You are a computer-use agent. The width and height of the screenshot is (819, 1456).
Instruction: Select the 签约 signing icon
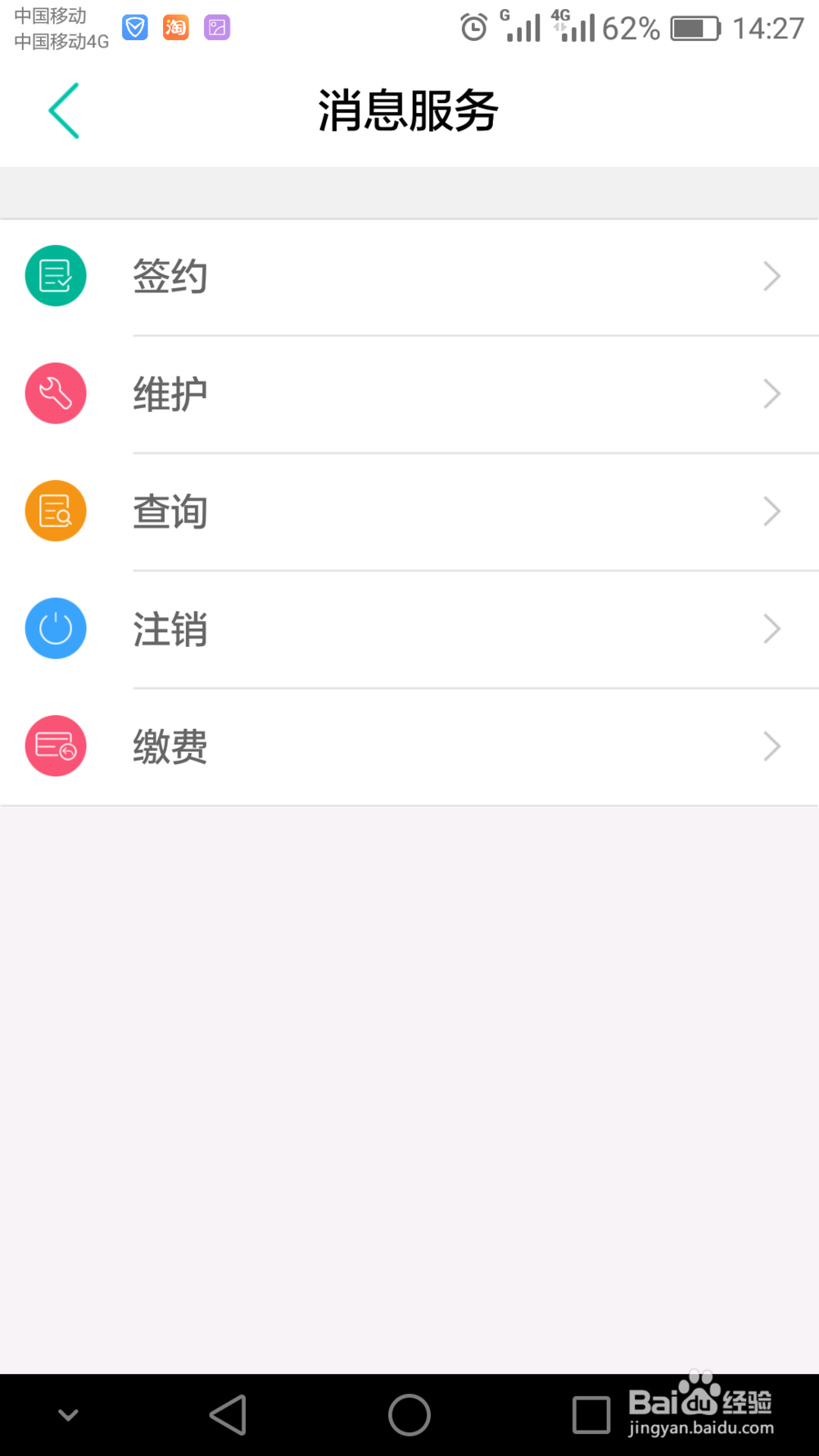pyautogui.click(x=55, y=276)
